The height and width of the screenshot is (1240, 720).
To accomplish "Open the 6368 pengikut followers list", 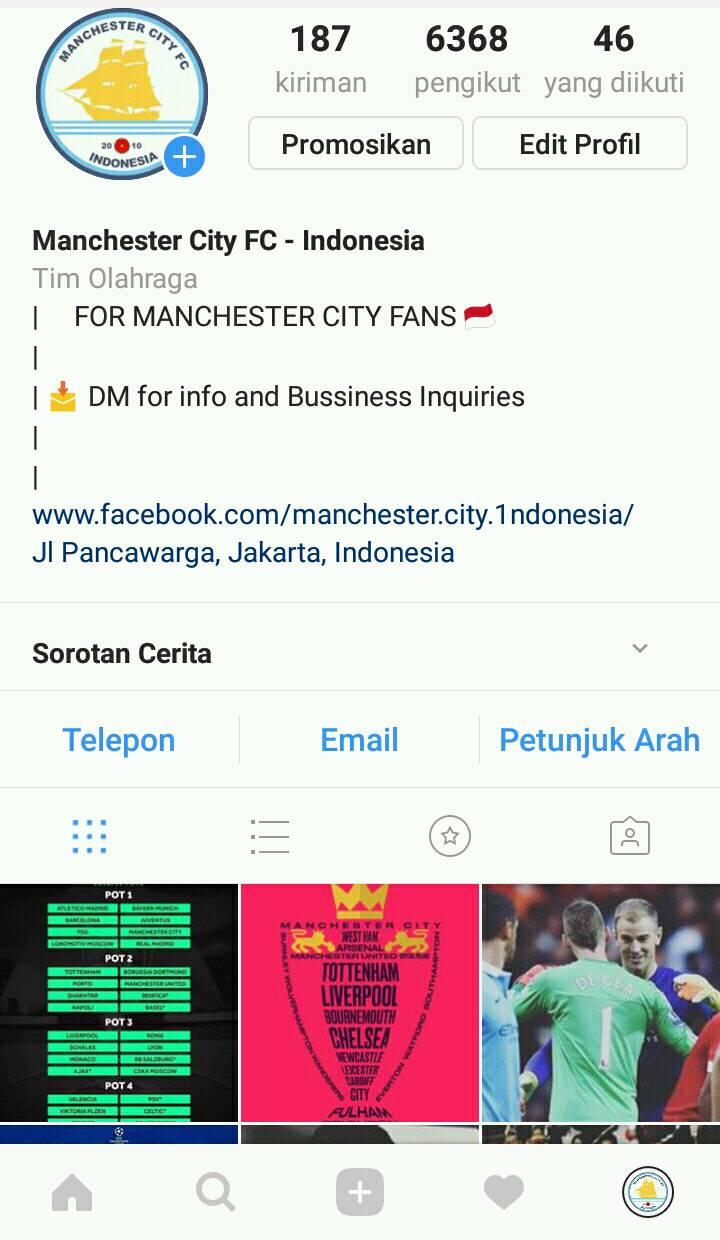I will (467, 58).
